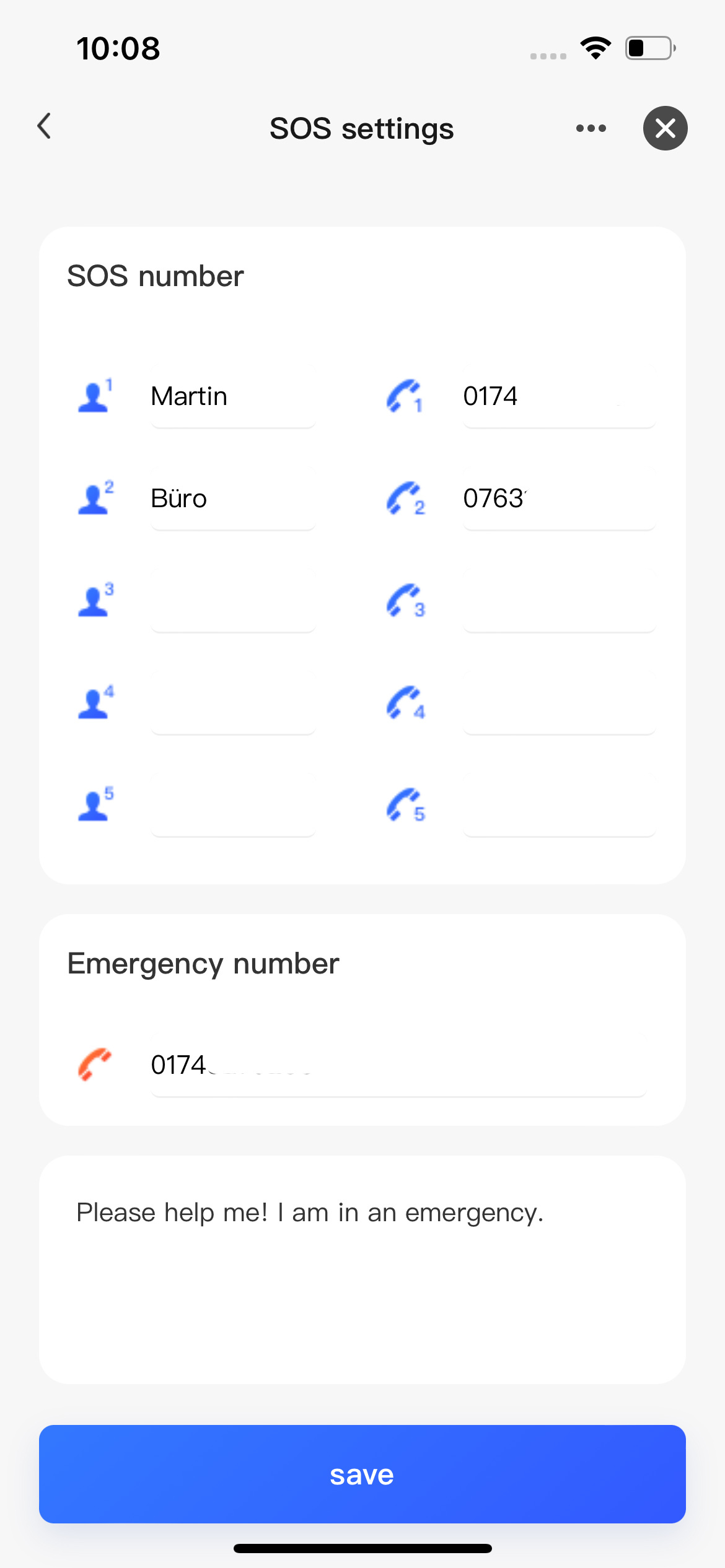Screen dimensions: 725x1568
Task: Go back from SOS settings
Action: (x=45, y=127)
